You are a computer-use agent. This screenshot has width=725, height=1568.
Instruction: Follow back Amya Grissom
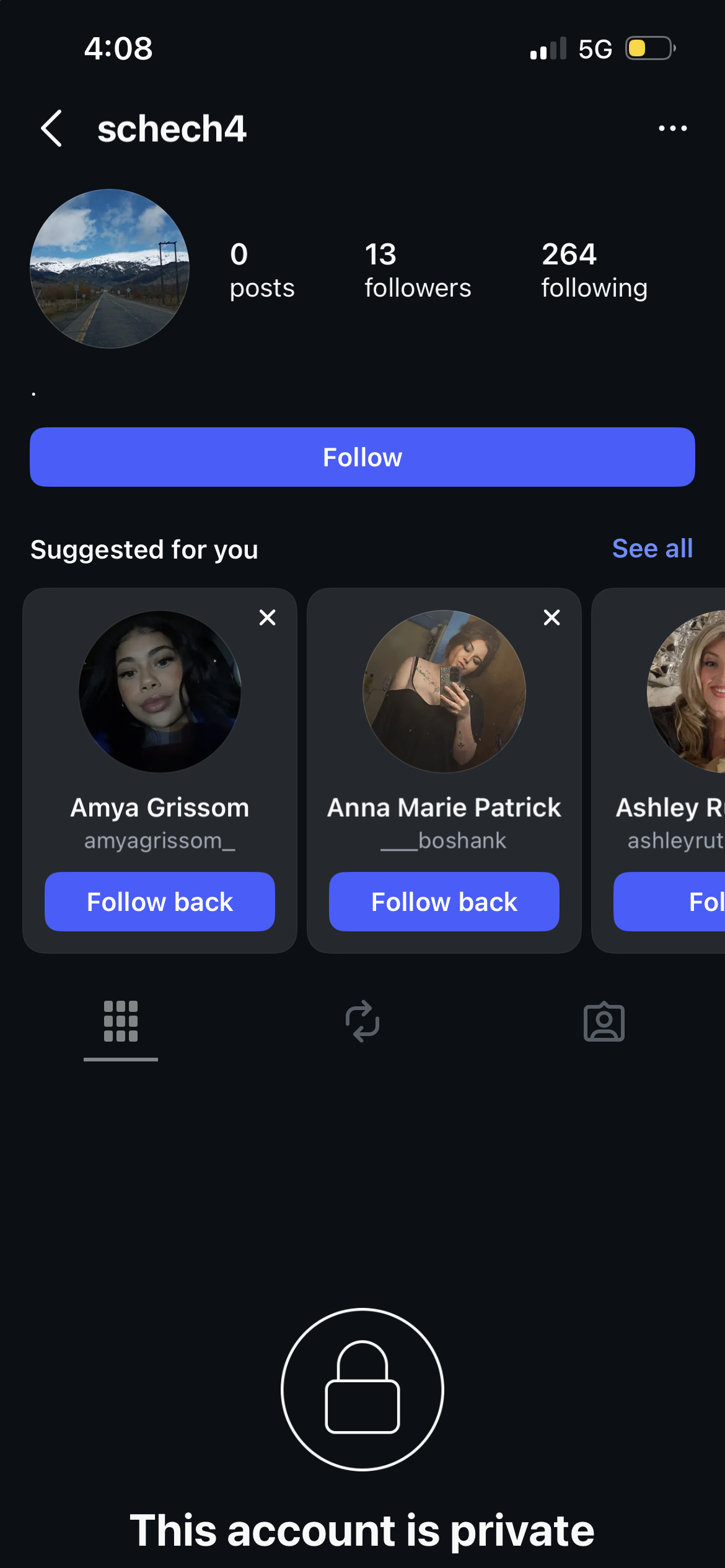coord(160,902)
